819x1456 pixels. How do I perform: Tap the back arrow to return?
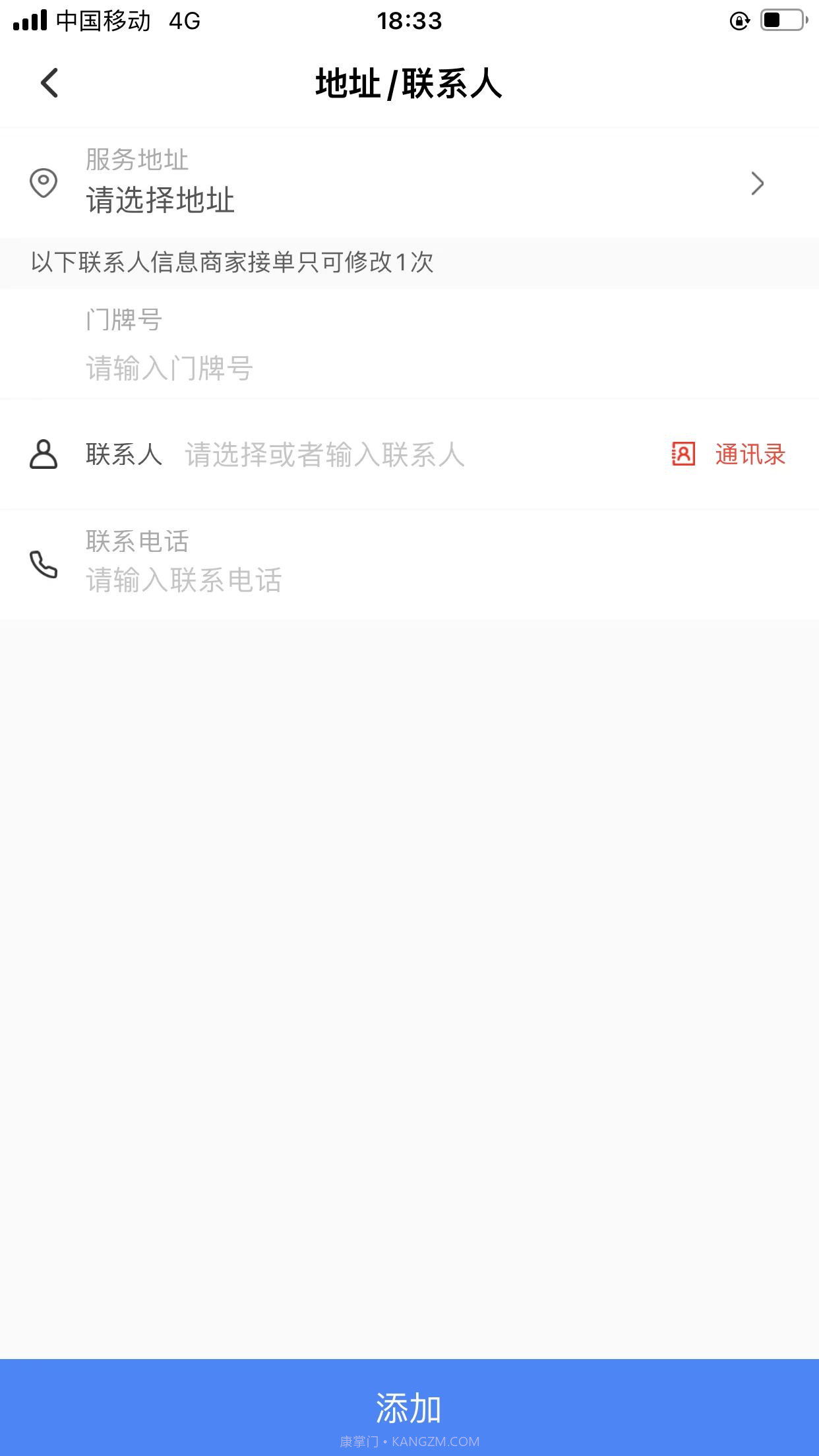[x=47, y=84]
